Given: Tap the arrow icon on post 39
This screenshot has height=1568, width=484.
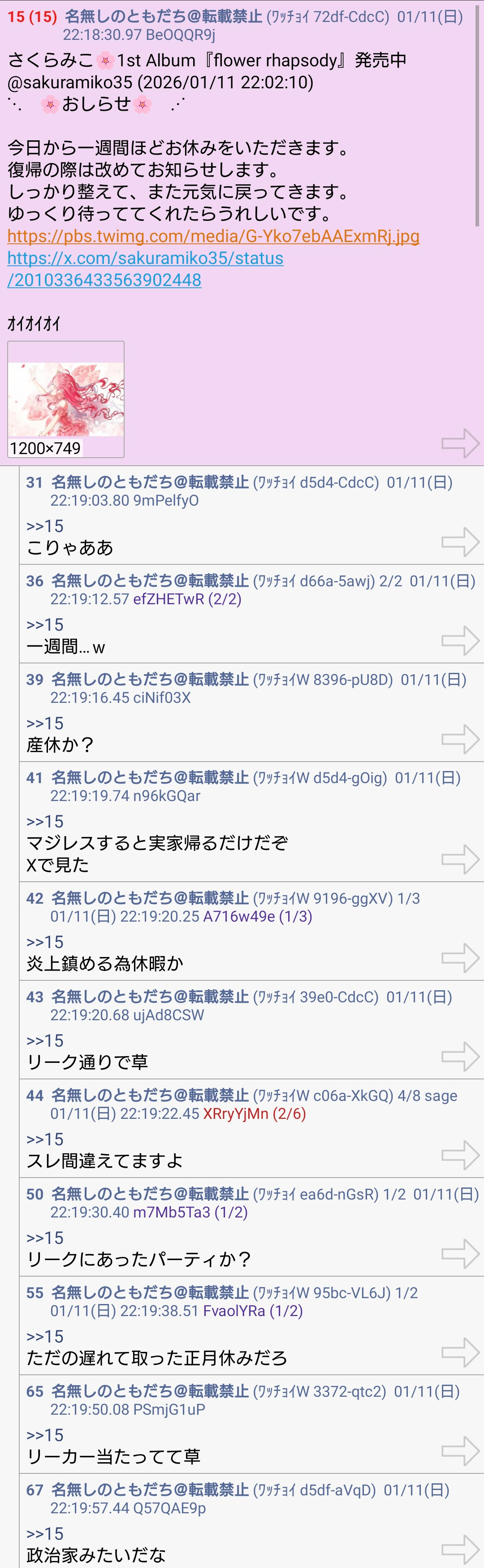Looking at the screenshot, I should [460, 739].
